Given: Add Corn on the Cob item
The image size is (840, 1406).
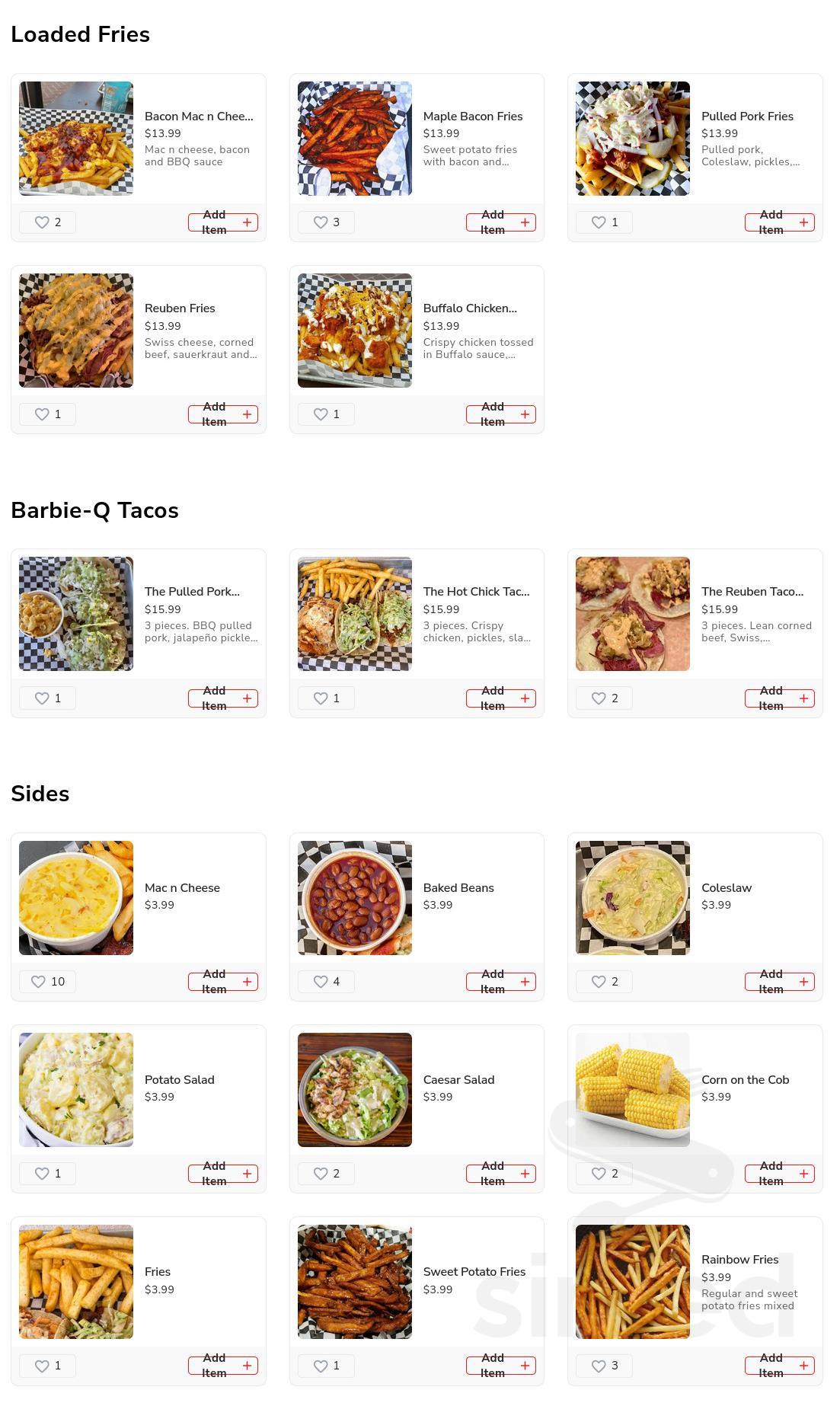Looking at the screenshot, I should pyautogui.click(x=779, y=1174).
